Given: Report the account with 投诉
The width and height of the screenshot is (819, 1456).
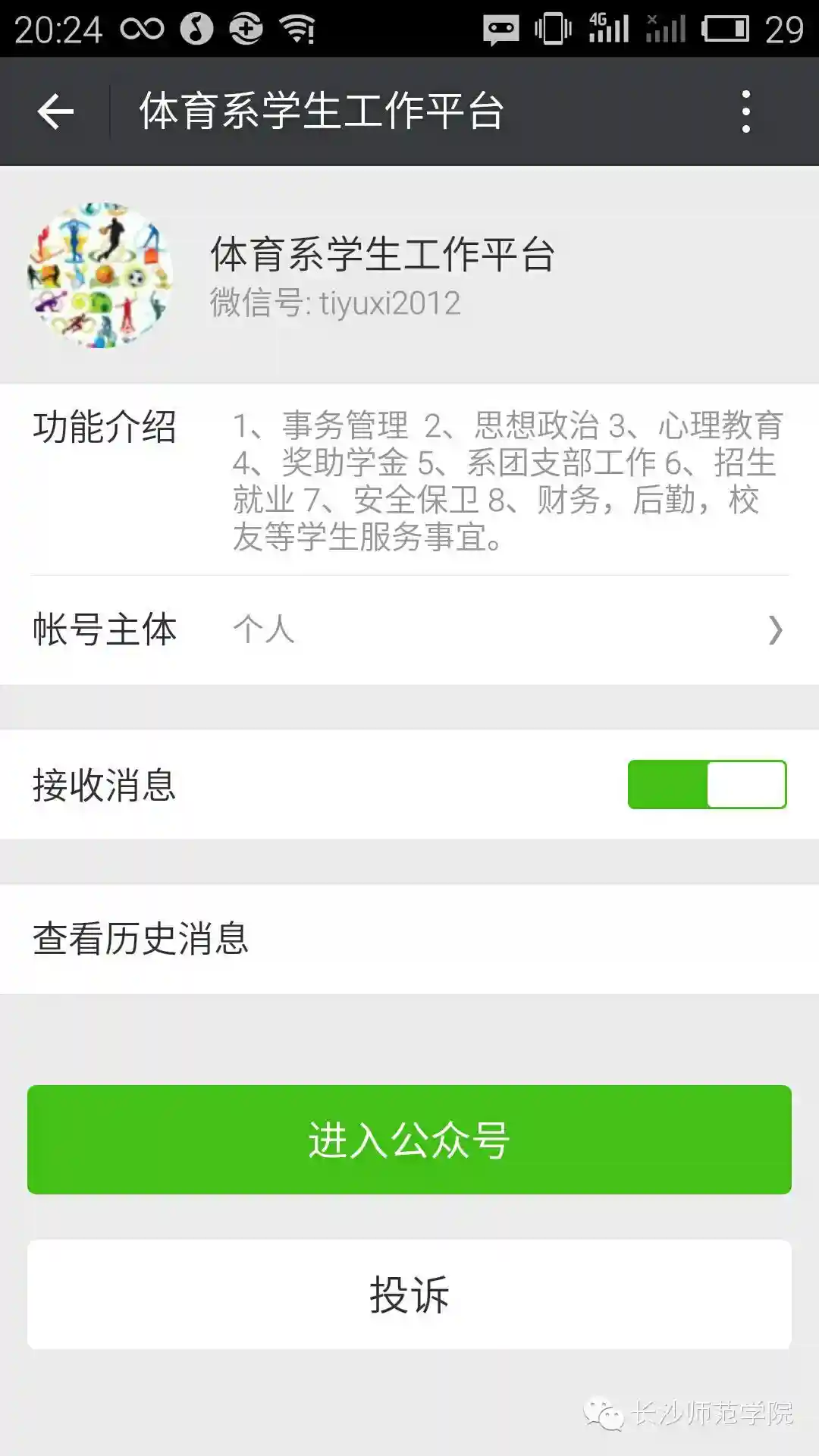Looking at the screenshot, I should tap(409, 1294).
